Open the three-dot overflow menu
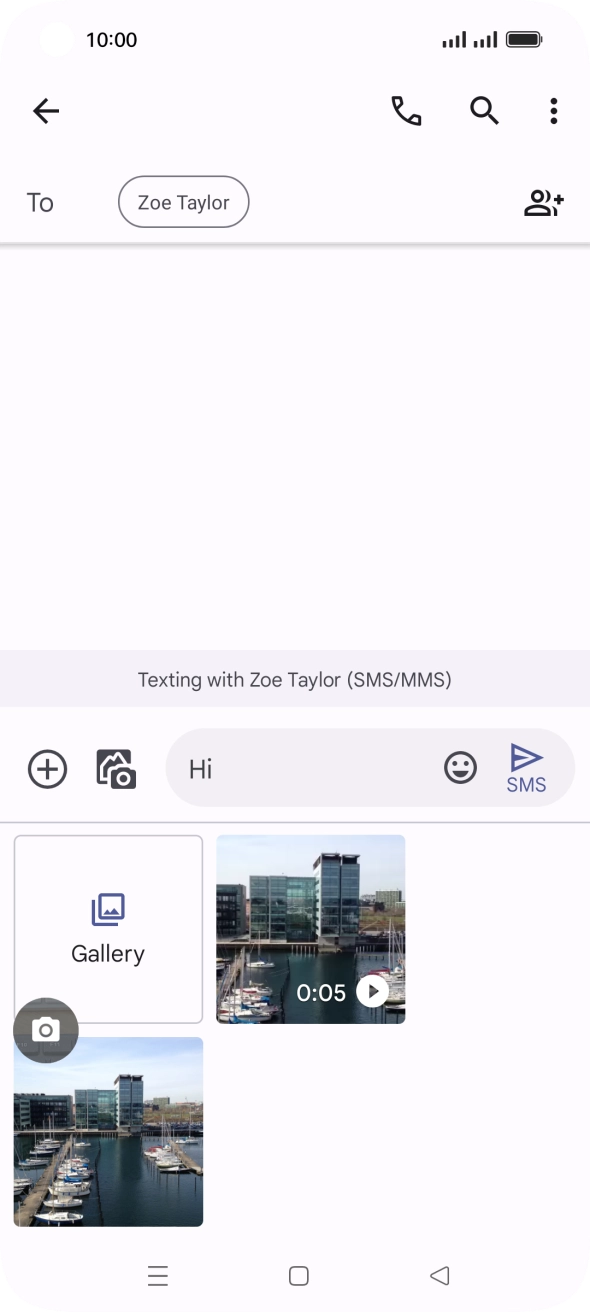This screenshot has width=590, height=1312. tap(553, 111)
